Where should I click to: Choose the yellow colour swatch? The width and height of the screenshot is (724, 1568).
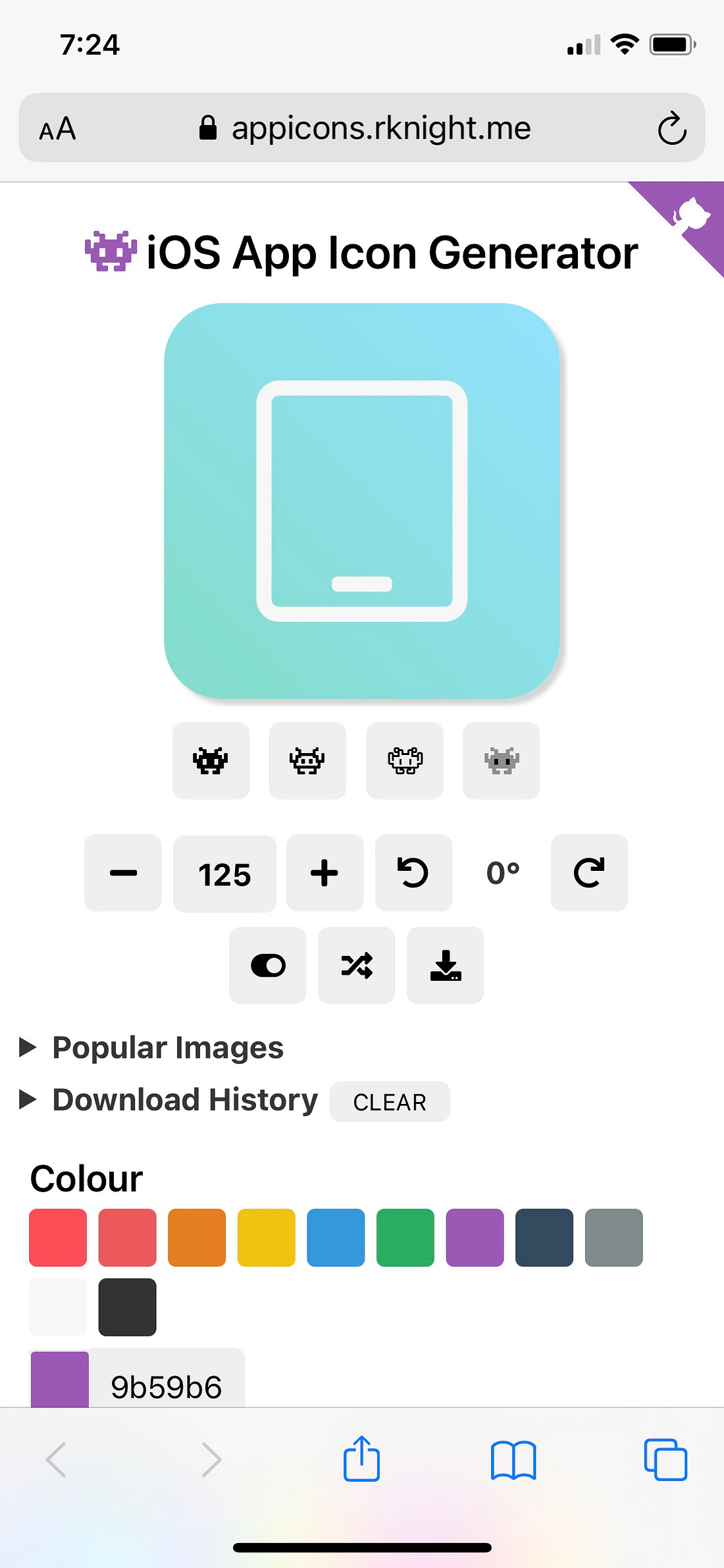(267, 1238)
